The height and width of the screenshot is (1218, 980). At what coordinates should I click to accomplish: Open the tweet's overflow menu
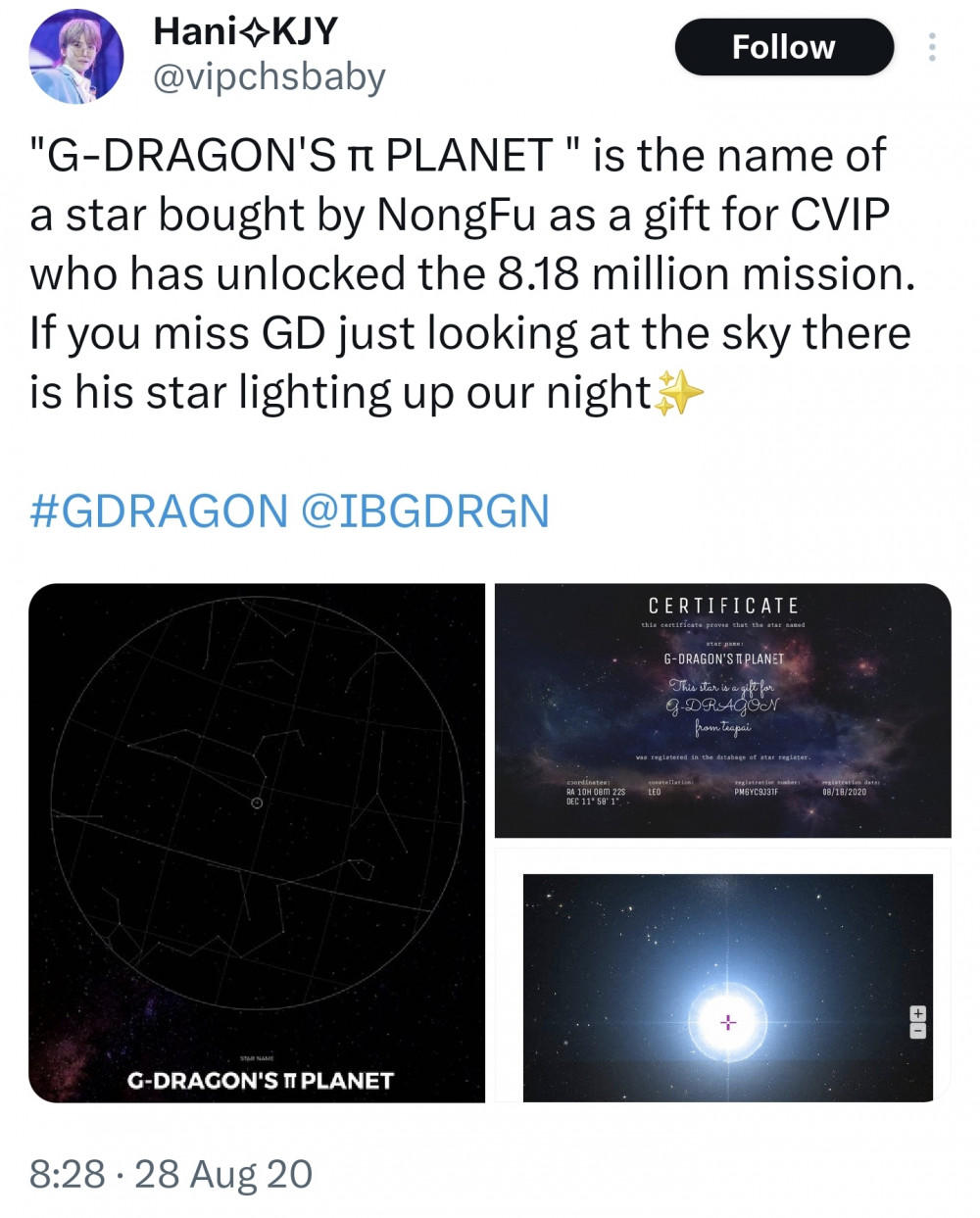(x=931, y=47)
